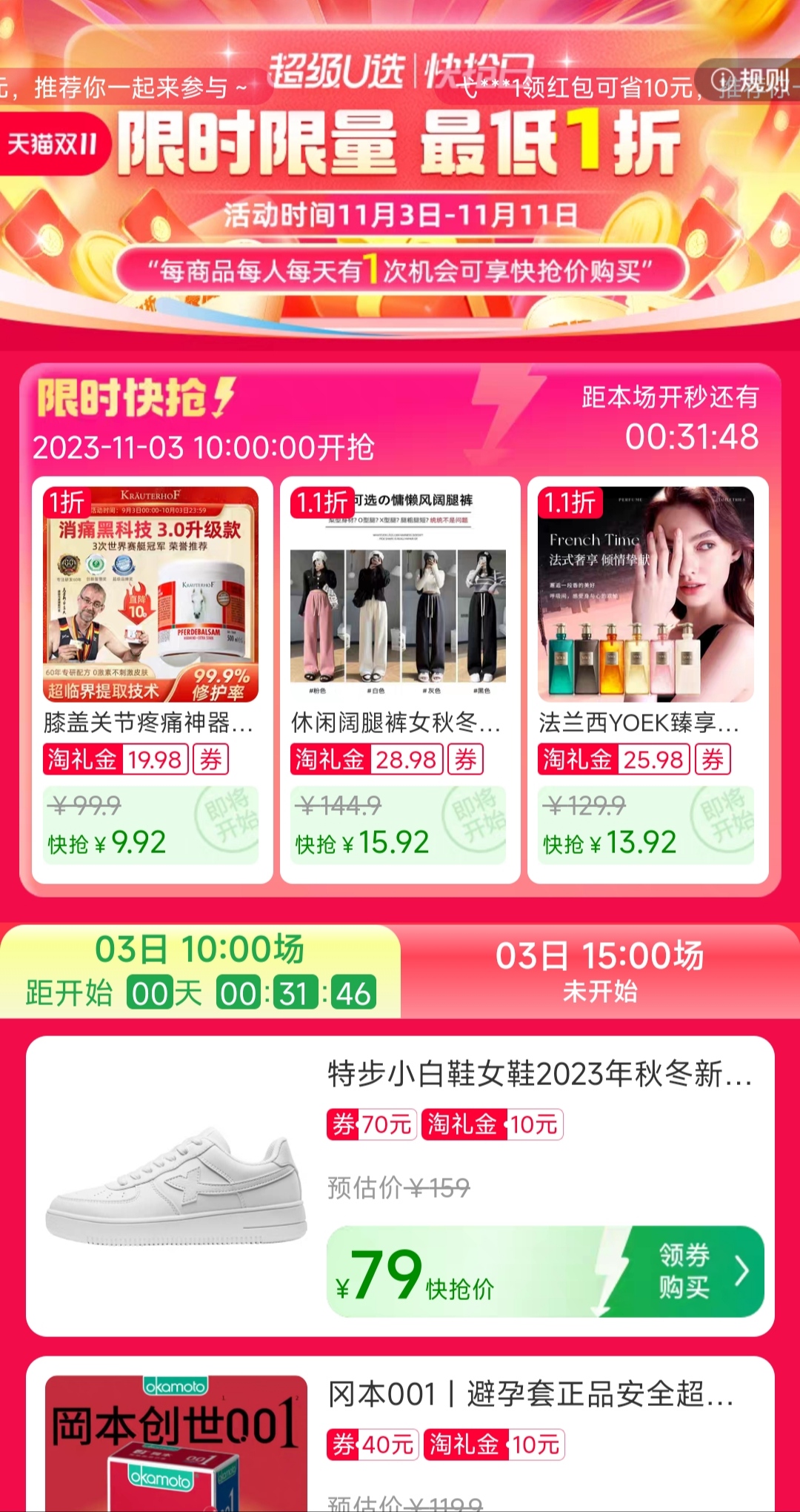This screenshot has width=800, height=1512.
Task: Switch to the 03日 10:00场 tab
Action: coord(200,971)
